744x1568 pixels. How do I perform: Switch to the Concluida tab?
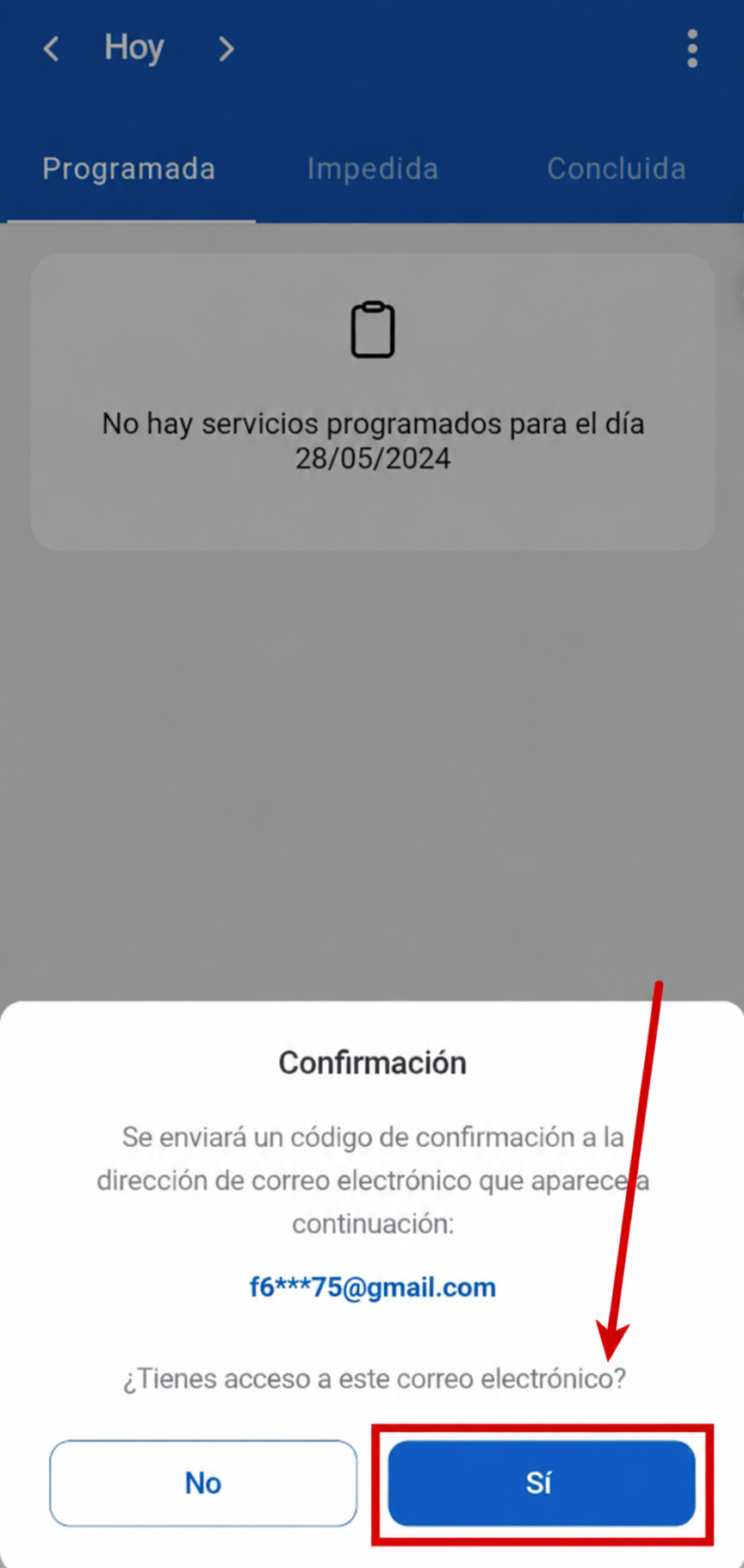617,169
